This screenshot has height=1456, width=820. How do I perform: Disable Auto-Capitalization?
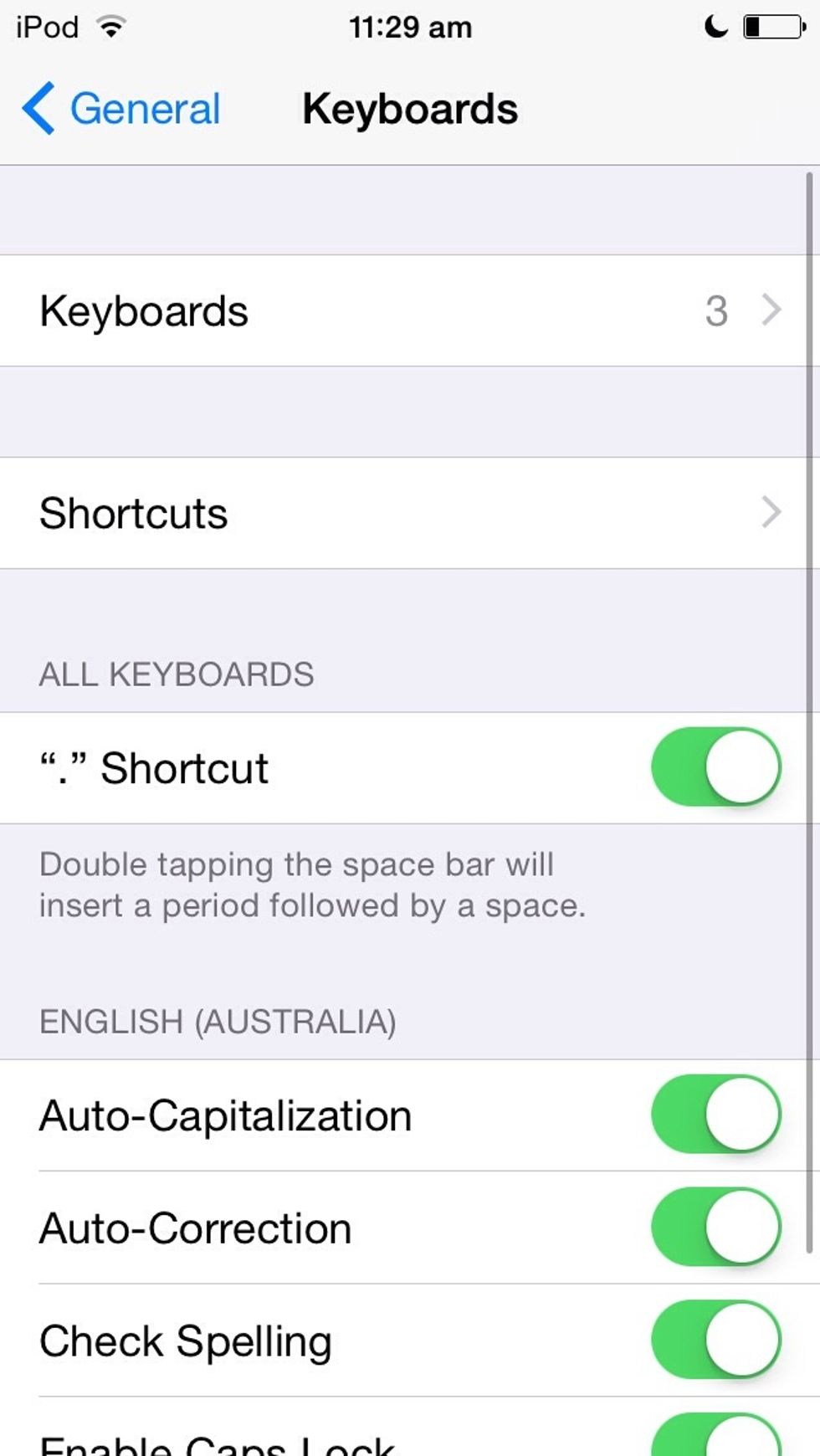click(715, 1115)
